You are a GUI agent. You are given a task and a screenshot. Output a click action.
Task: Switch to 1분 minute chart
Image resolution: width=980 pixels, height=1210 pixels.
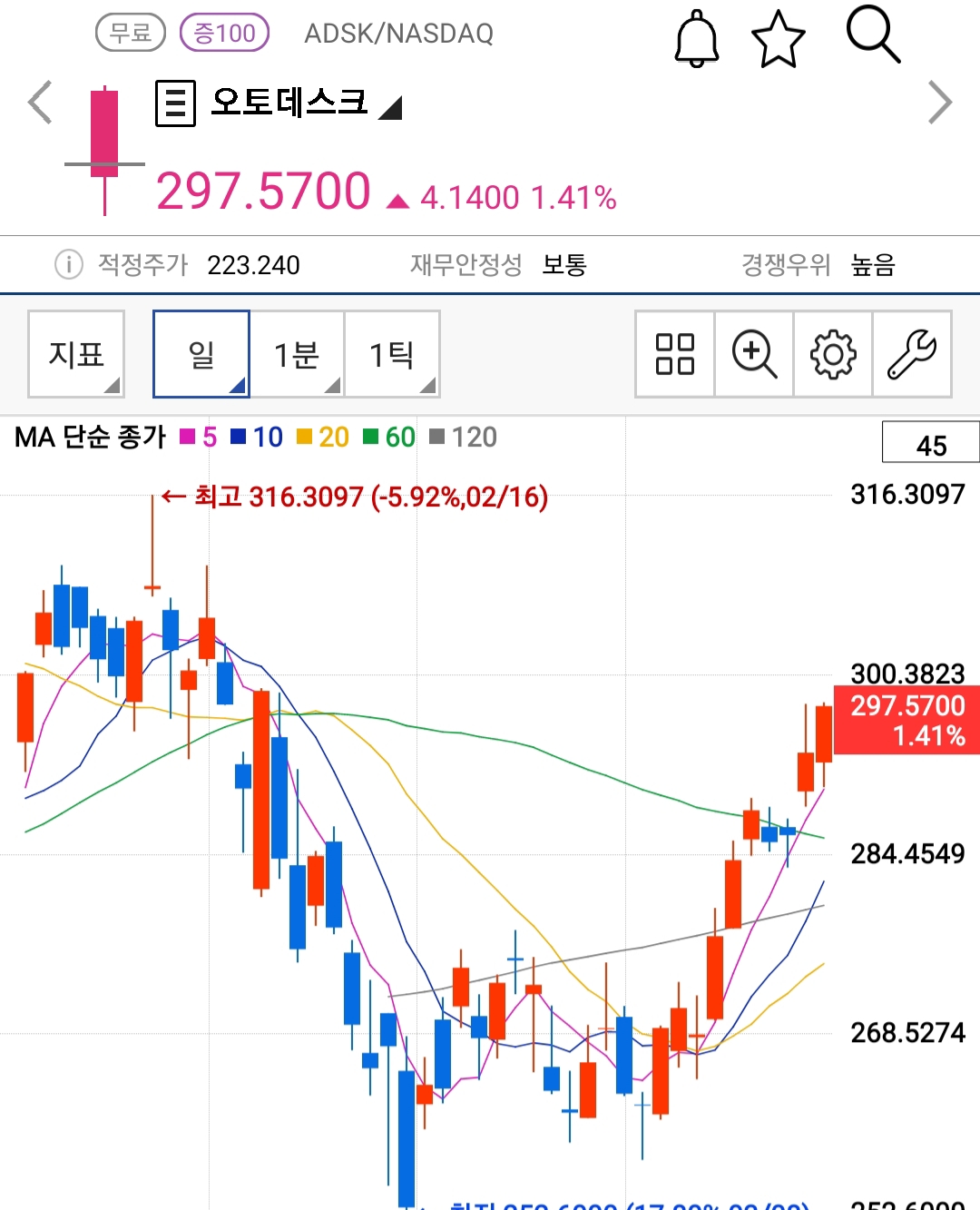tap(297, 354)
